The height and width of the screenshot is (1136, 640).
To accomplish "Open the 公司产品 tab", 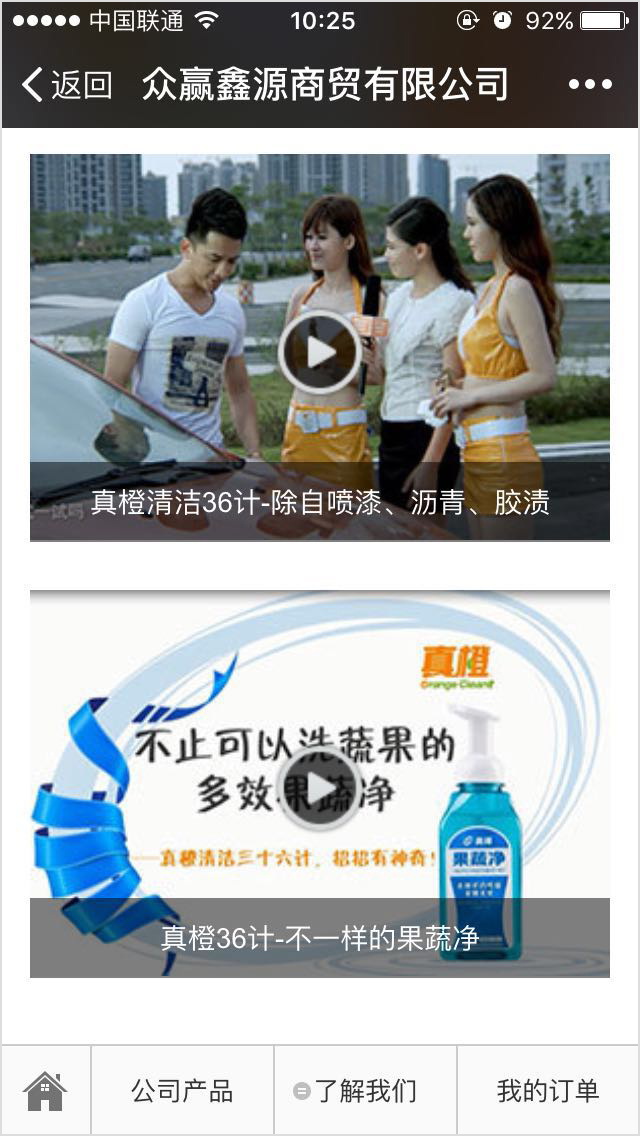I will coord(182,1090).
